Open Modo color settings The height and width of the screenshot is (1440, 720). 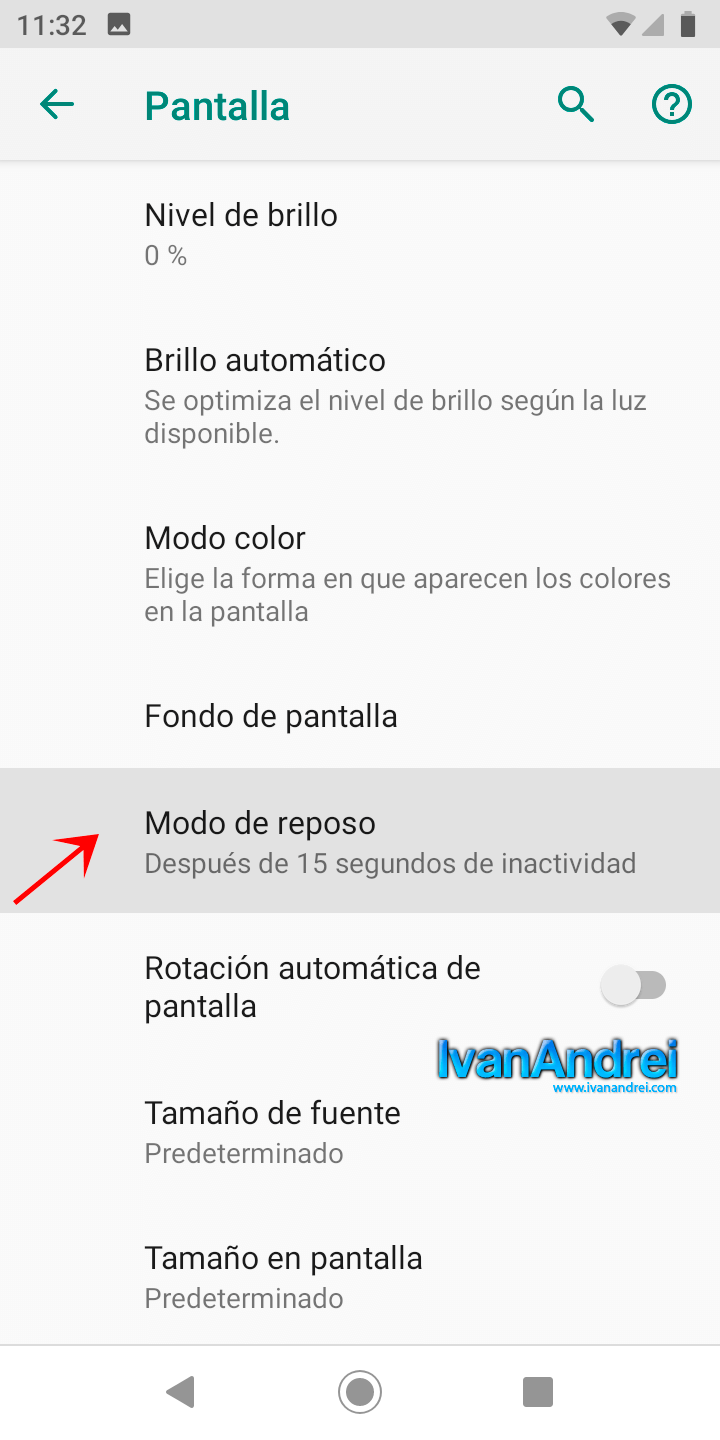coord(360,574)
